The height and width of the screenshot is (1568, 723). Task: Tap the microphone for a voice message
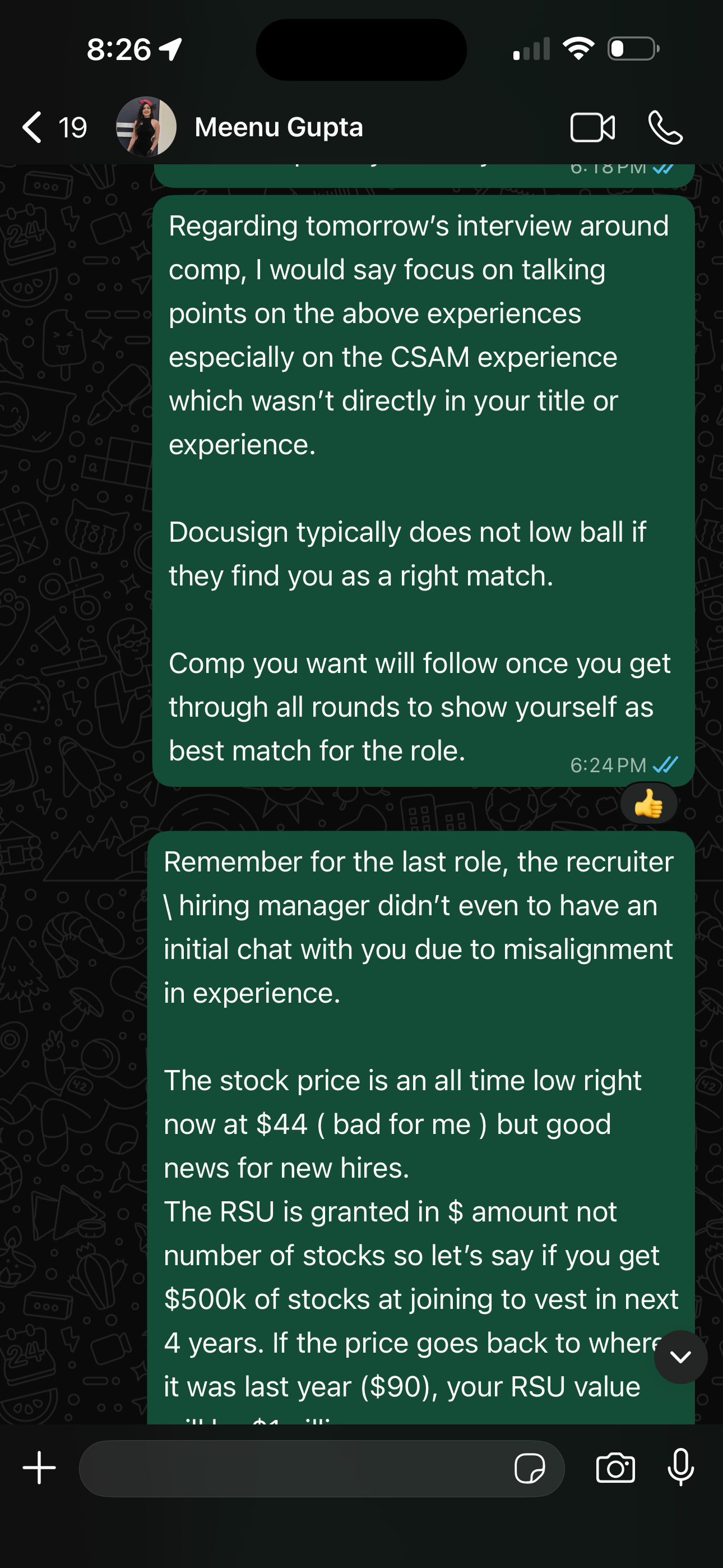point(680,1467)
